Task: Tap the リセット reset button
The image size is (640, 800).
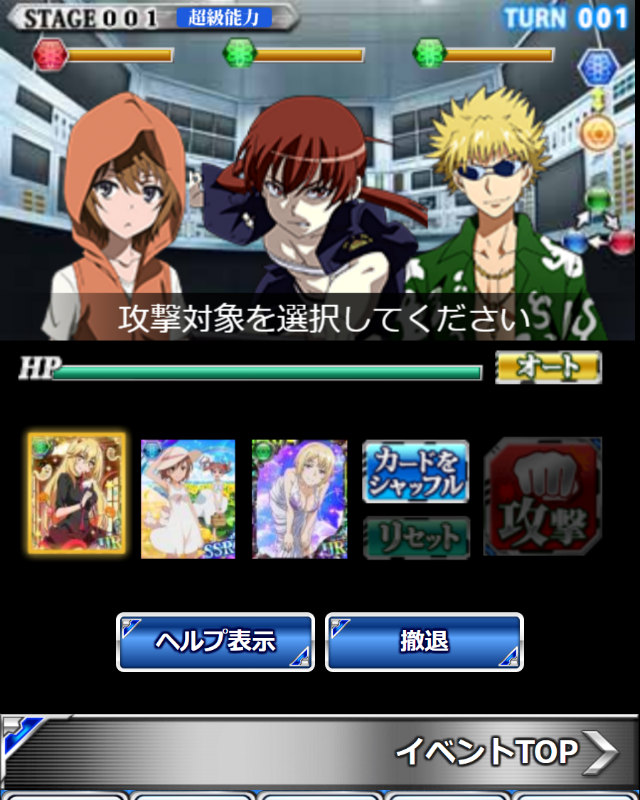Action: point(415,537)
